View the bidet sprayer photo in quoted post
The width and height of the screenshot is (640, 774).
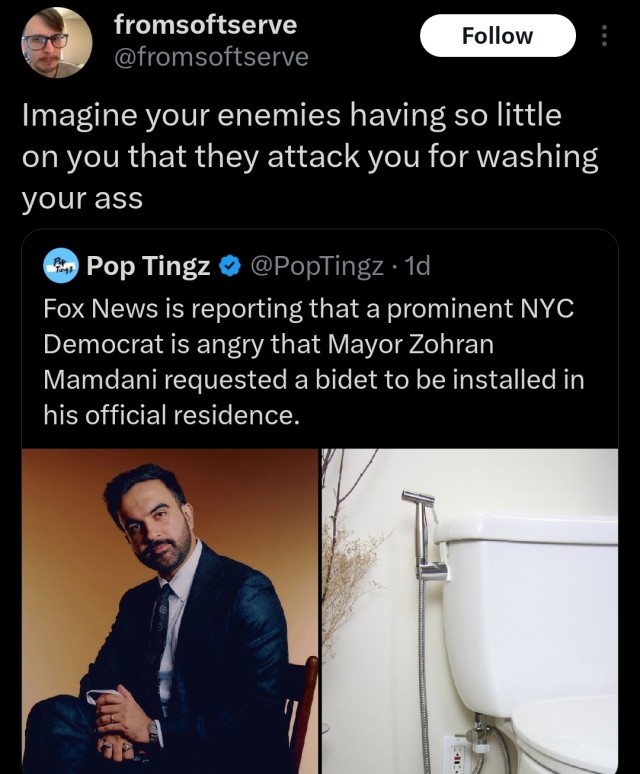point(469,610)
